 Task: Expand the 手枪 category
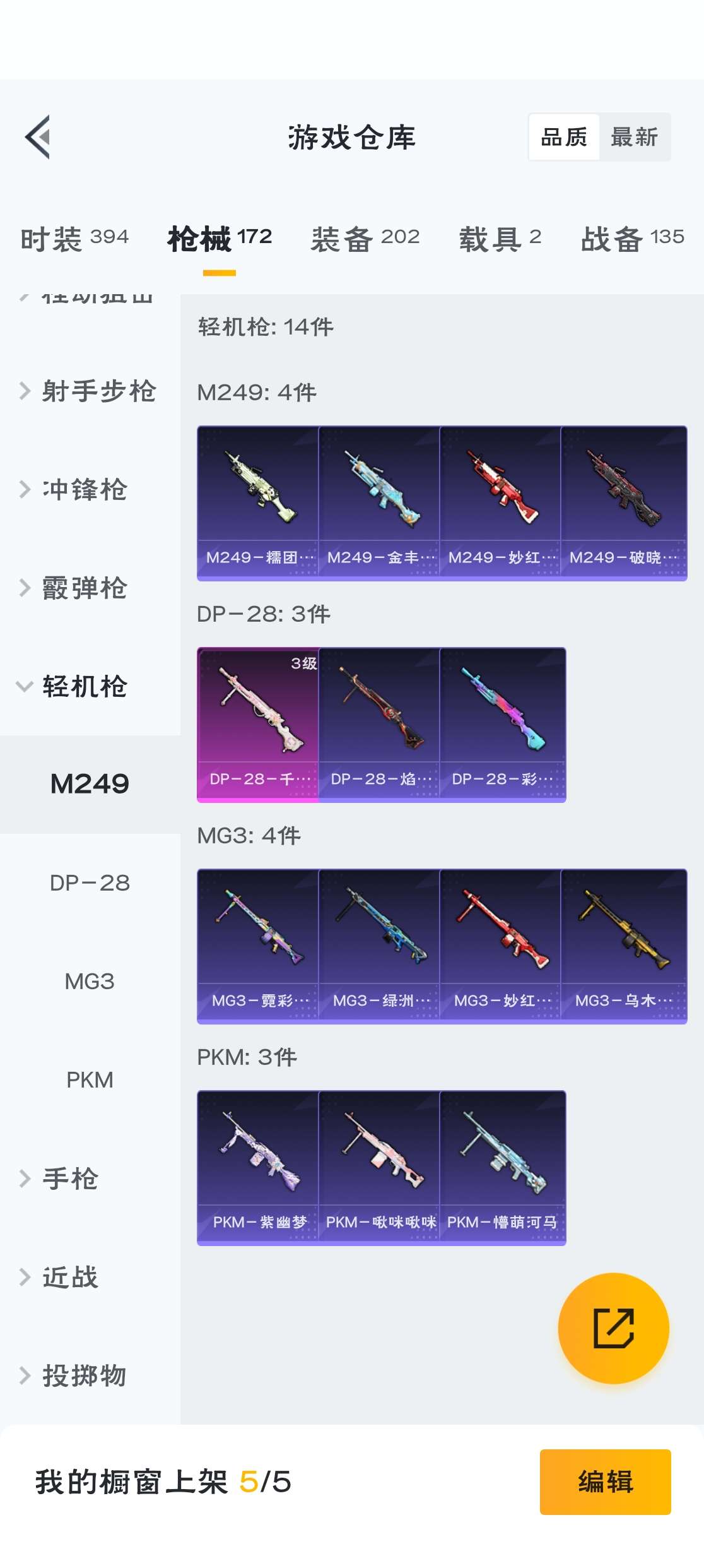(x=69, y=1179)
